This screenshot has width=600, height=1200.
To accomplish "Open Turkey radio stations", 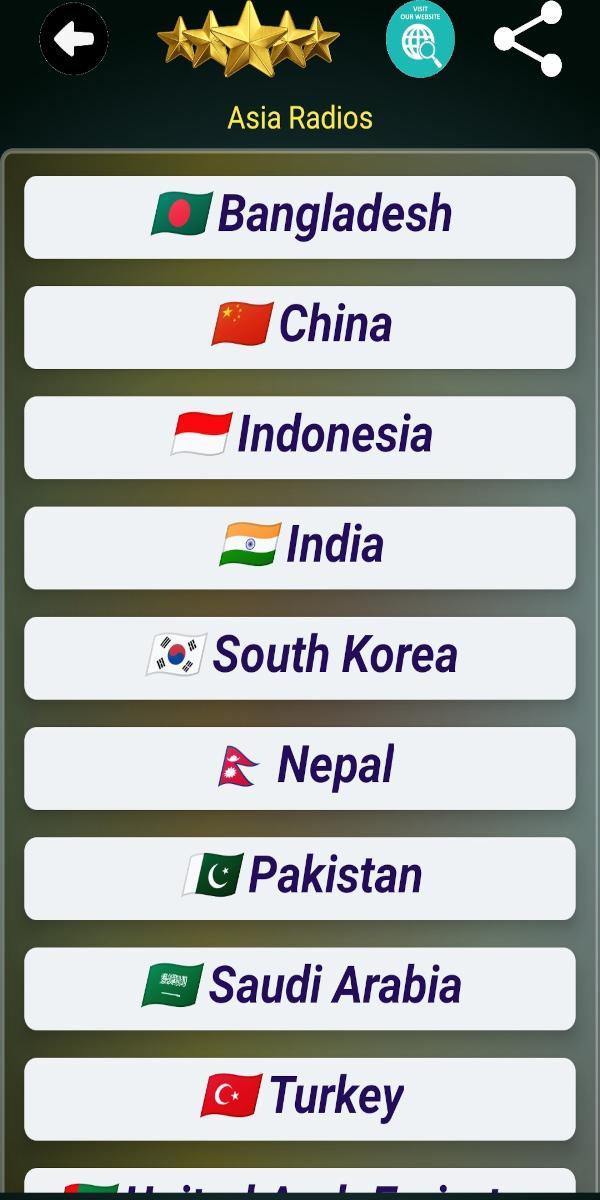I will coord(300,1097).
